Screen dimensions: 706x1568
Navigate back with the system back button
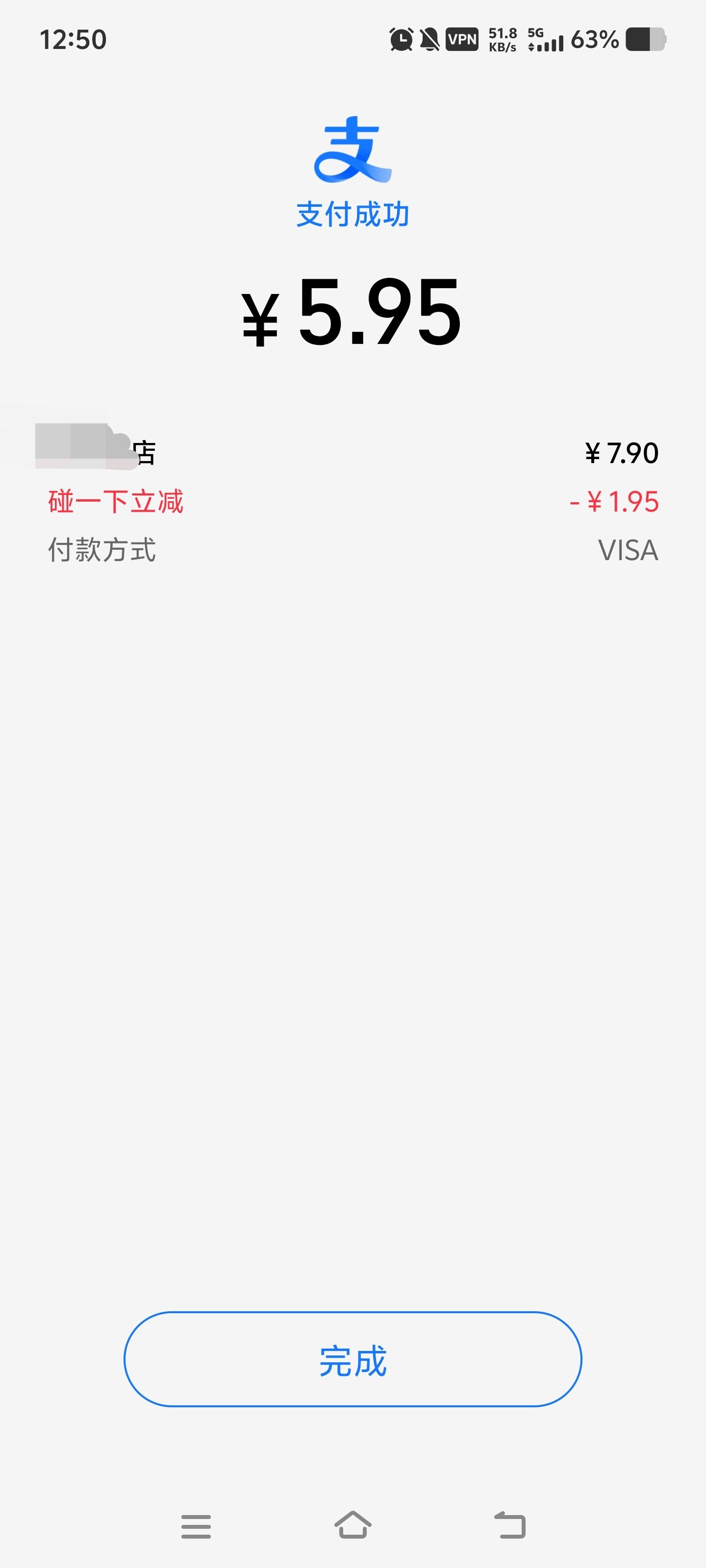pos(510,1525)
